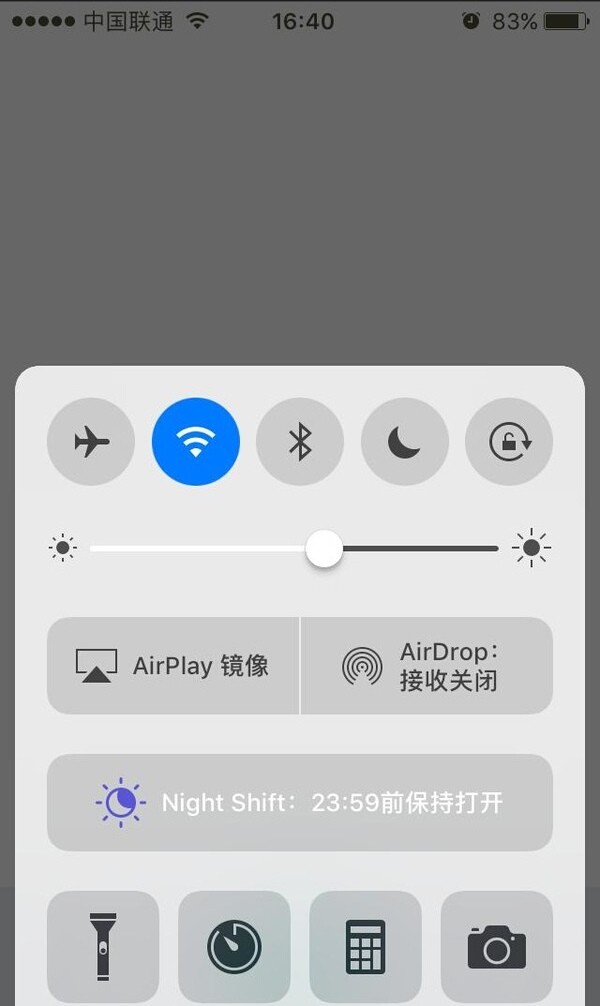This screenshot has width=600, height=1006.
Task: Launch the camera
Action: 497,946
